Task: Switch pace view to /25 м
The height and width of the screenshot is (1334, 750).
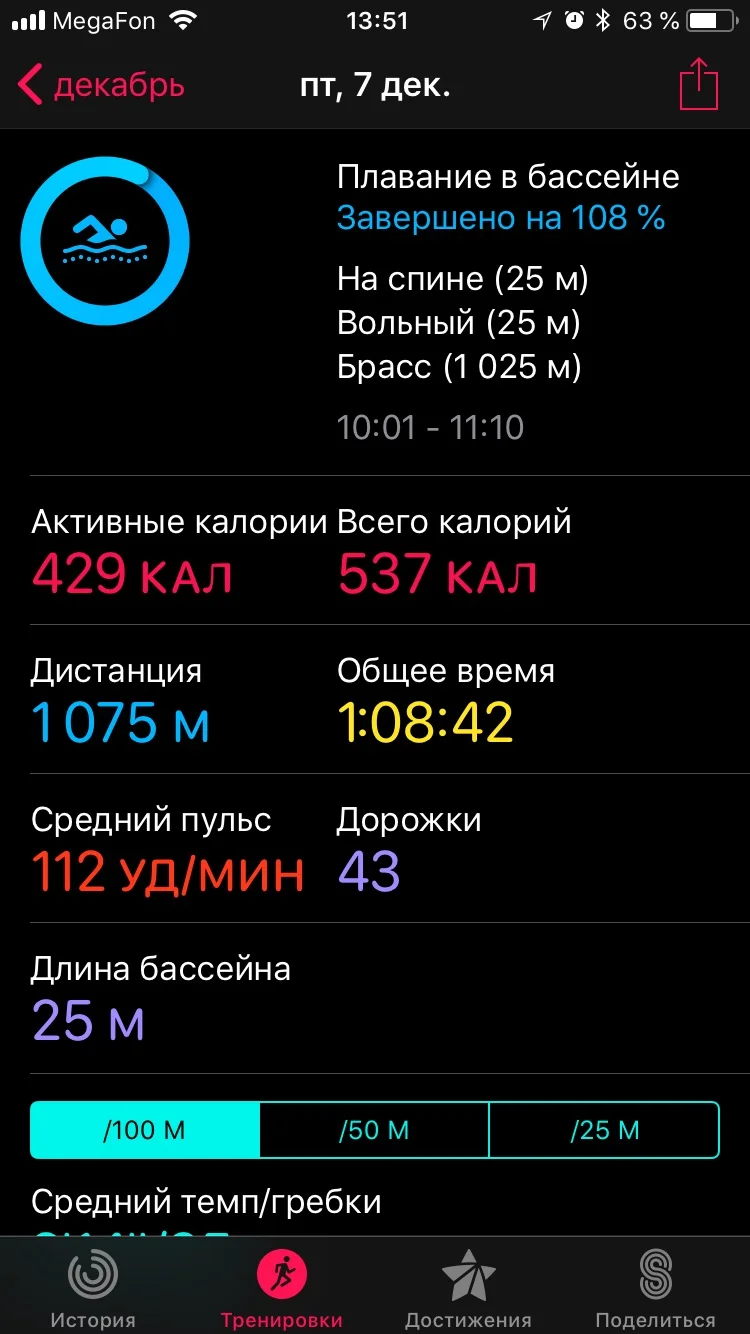Action: 604,1130
